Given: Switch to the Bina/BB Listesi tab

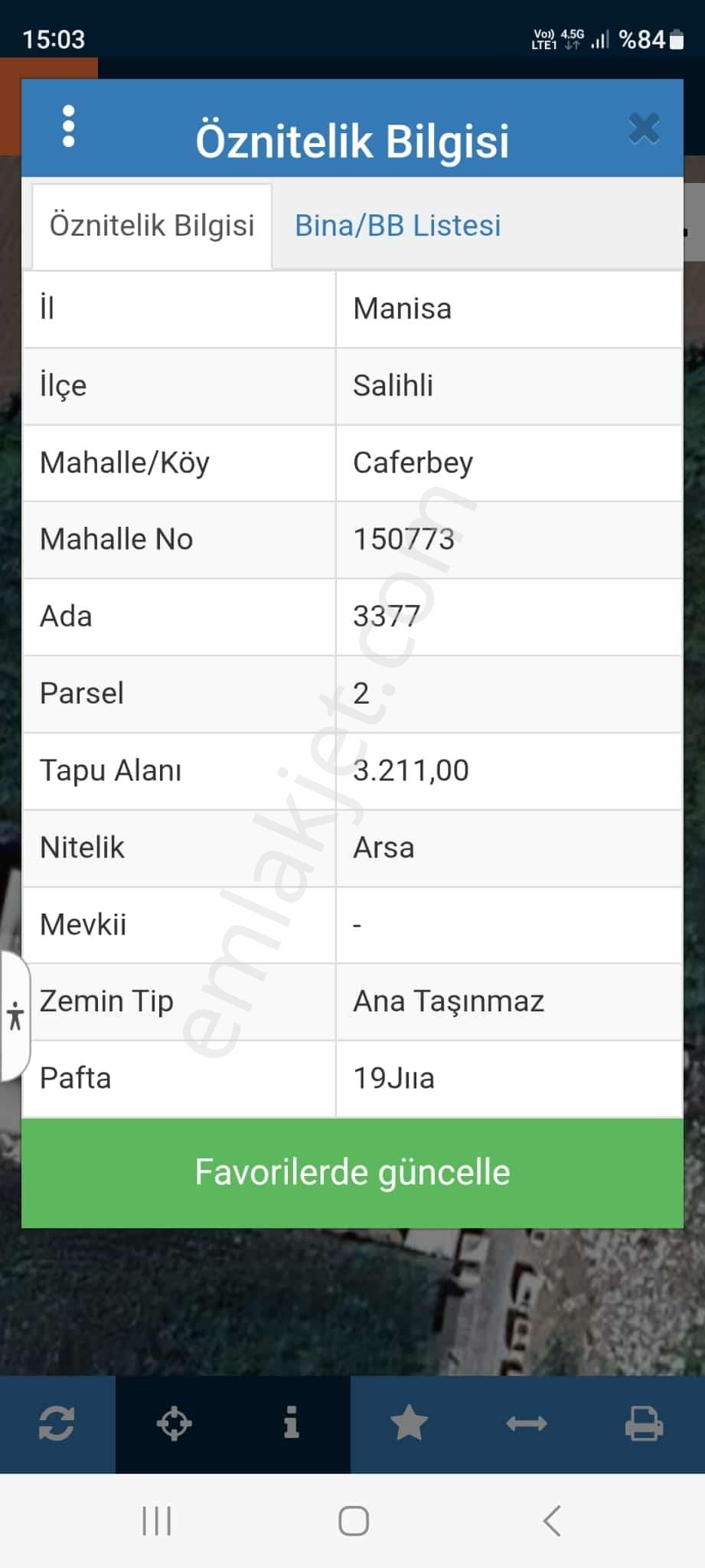Looking at the screenshot, I should tap(397, 224).
